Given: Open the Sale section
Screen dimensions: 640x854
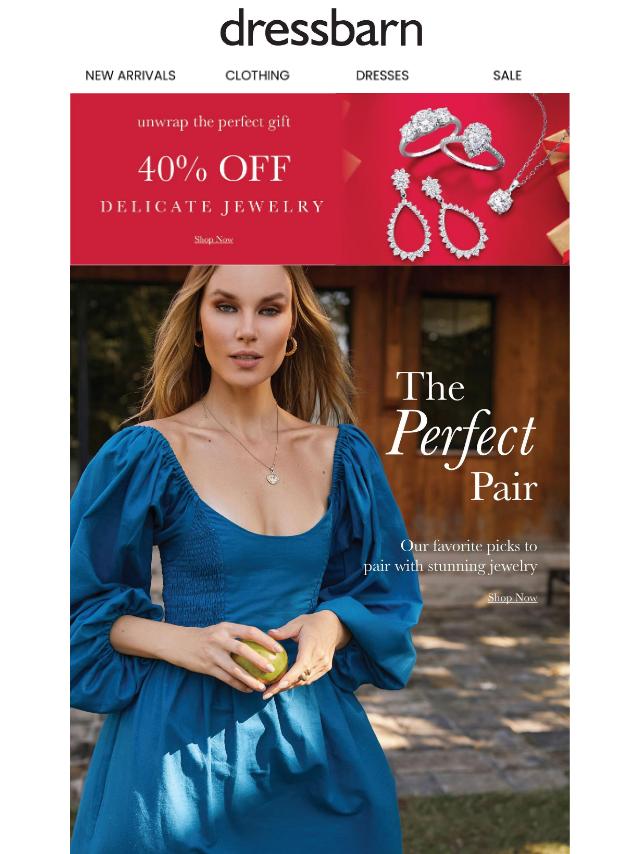Looking at the screenshot, I should click(x=507, y=75).
